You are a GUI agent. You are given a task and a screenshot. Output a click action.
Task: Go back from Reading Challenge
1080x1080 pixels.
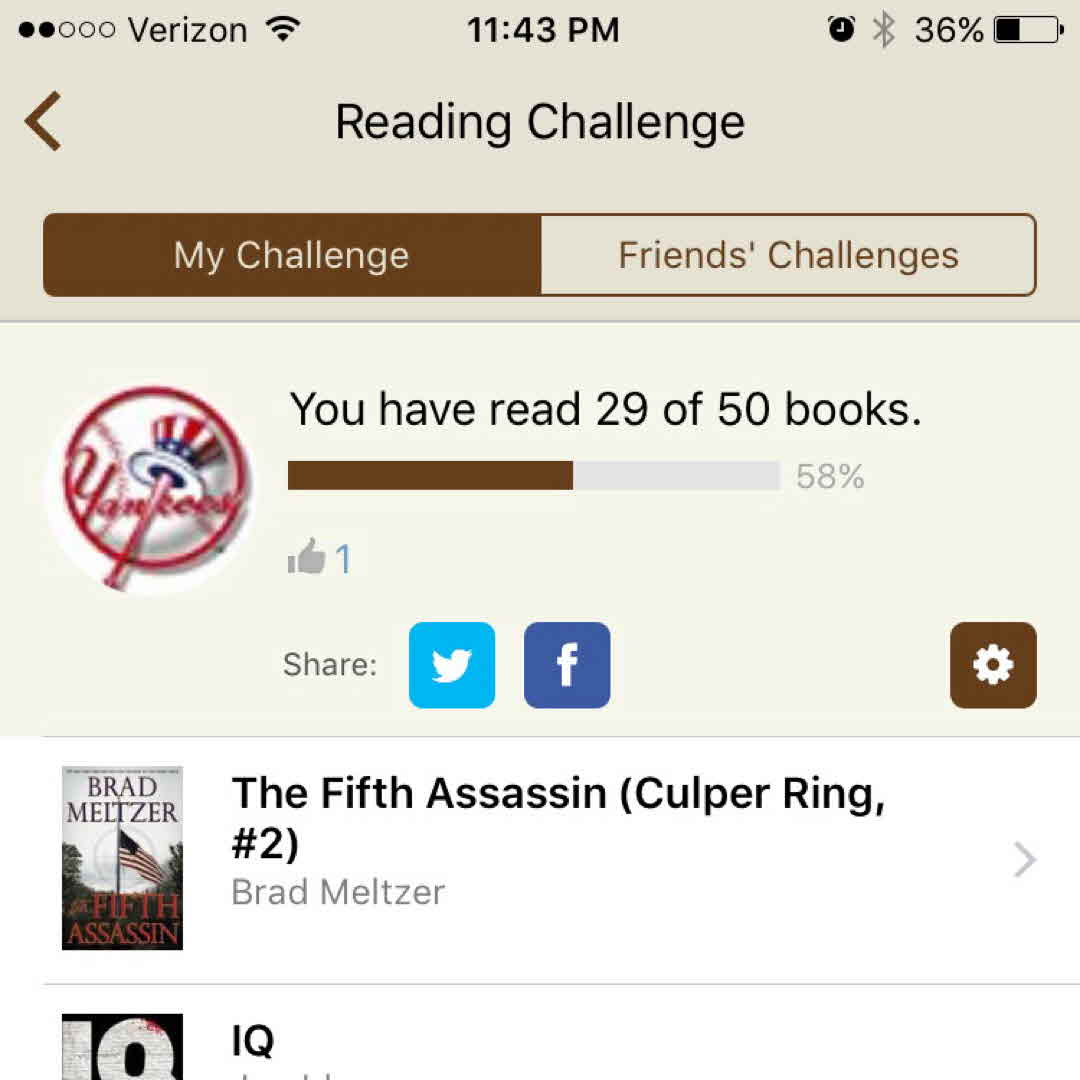point(44,121)
